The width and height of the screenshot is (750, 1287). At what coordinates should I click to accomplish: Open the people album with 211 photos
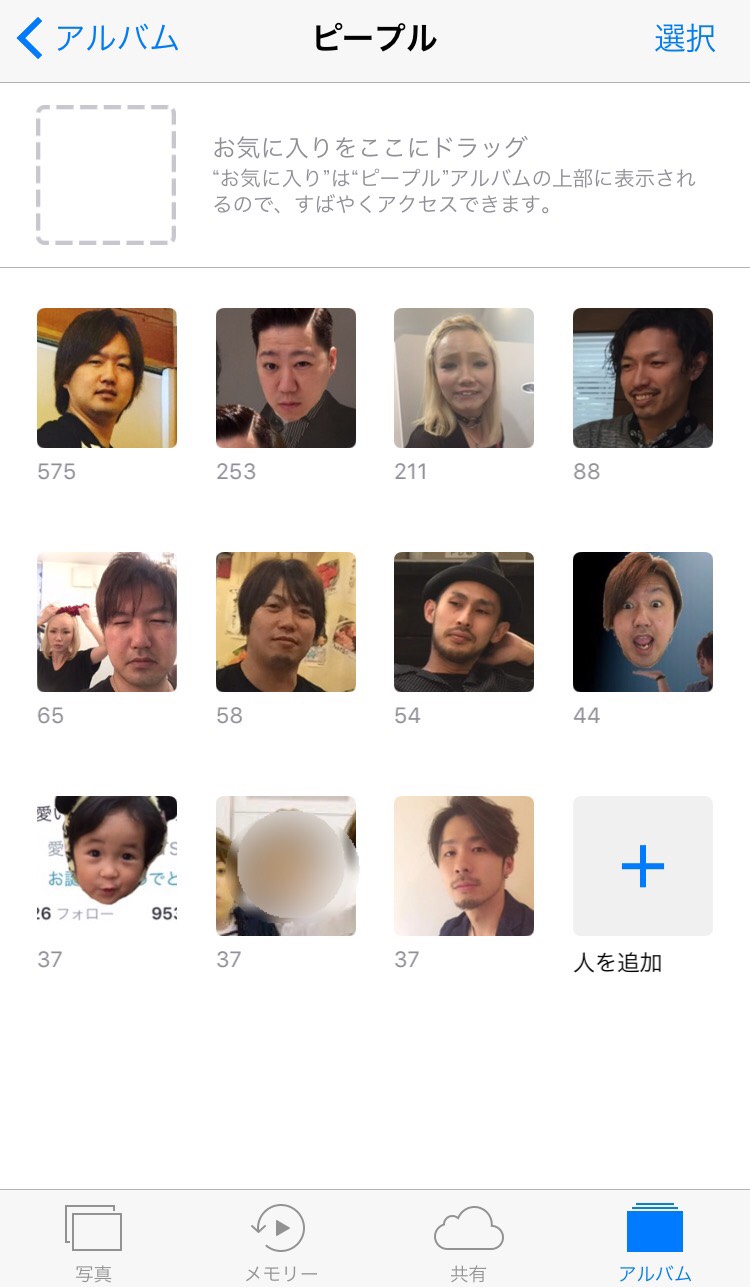464,378
